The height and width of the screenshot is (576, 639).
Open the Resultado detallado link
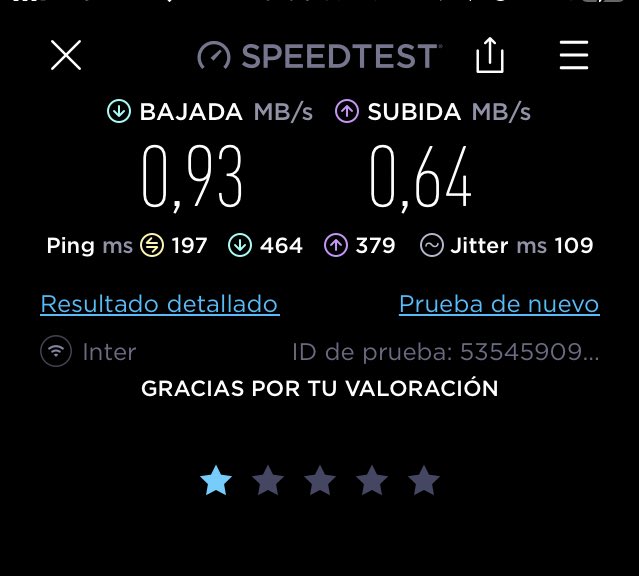(x=159, y=304)
